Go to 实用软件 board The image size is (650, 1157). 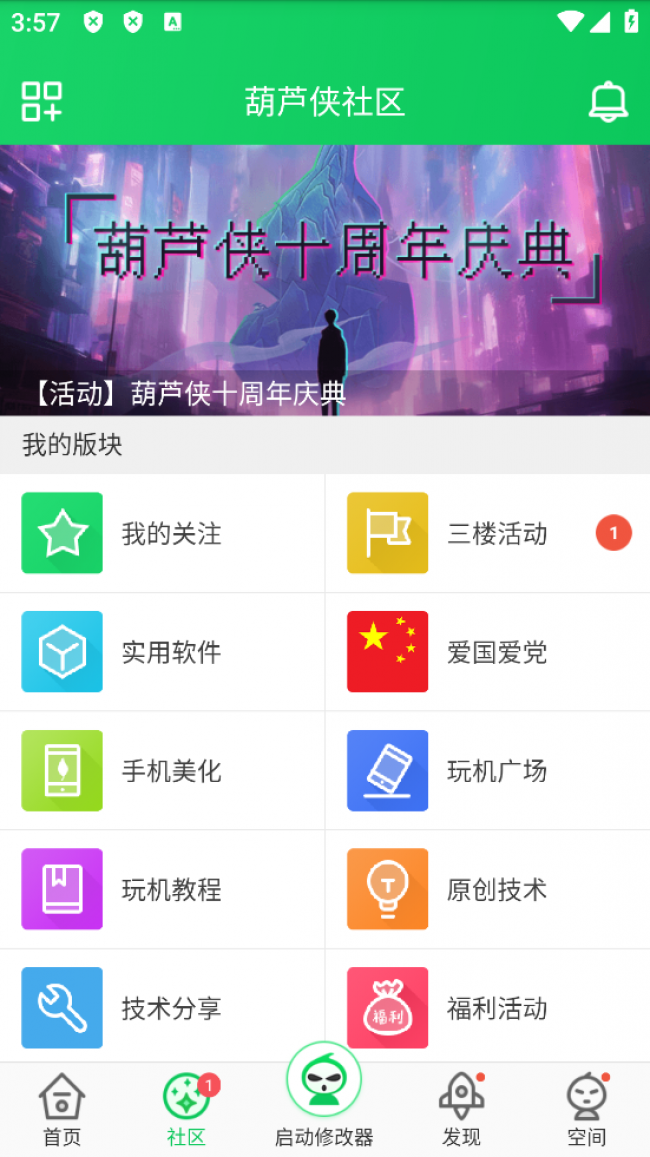pos(162,652)
